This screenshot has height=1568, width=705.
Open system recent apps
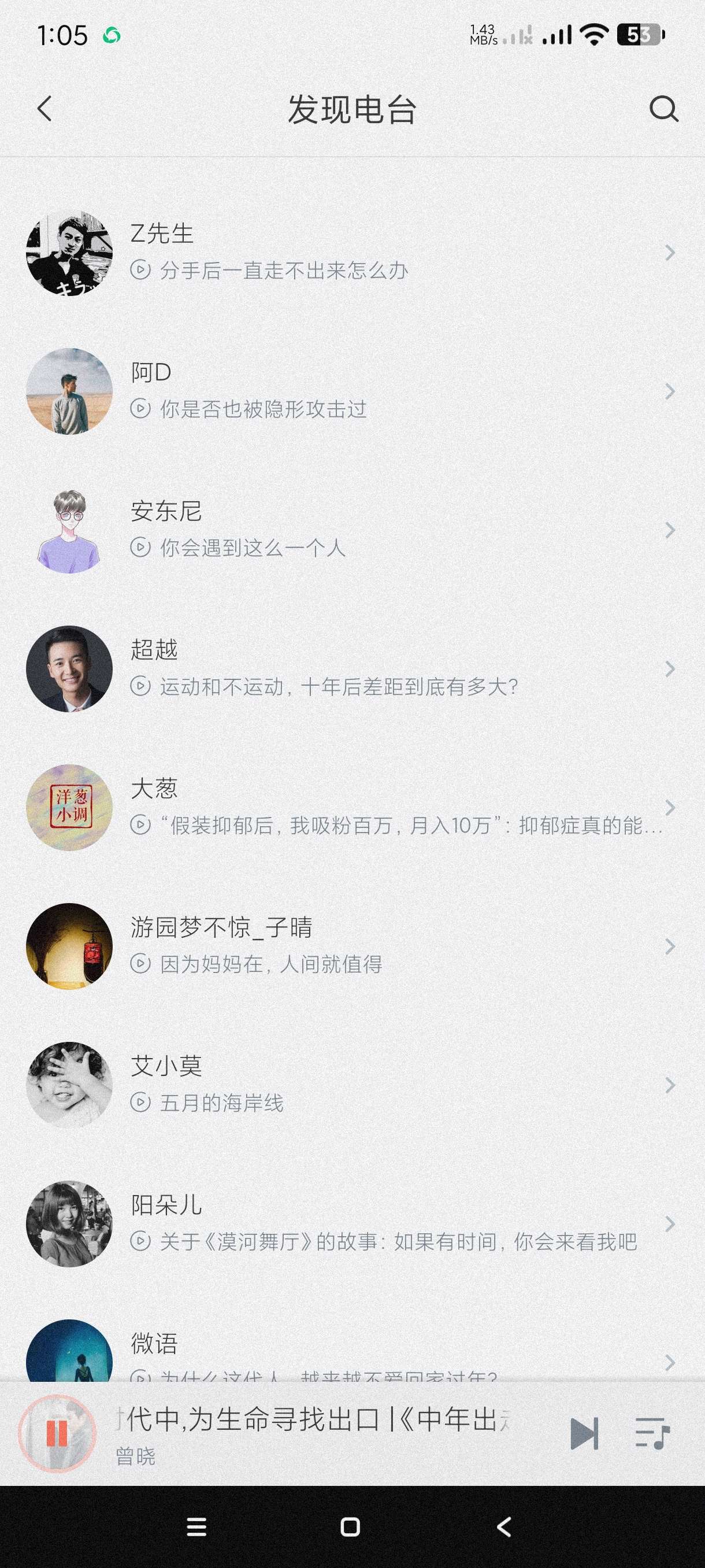tap(196, 1526)
